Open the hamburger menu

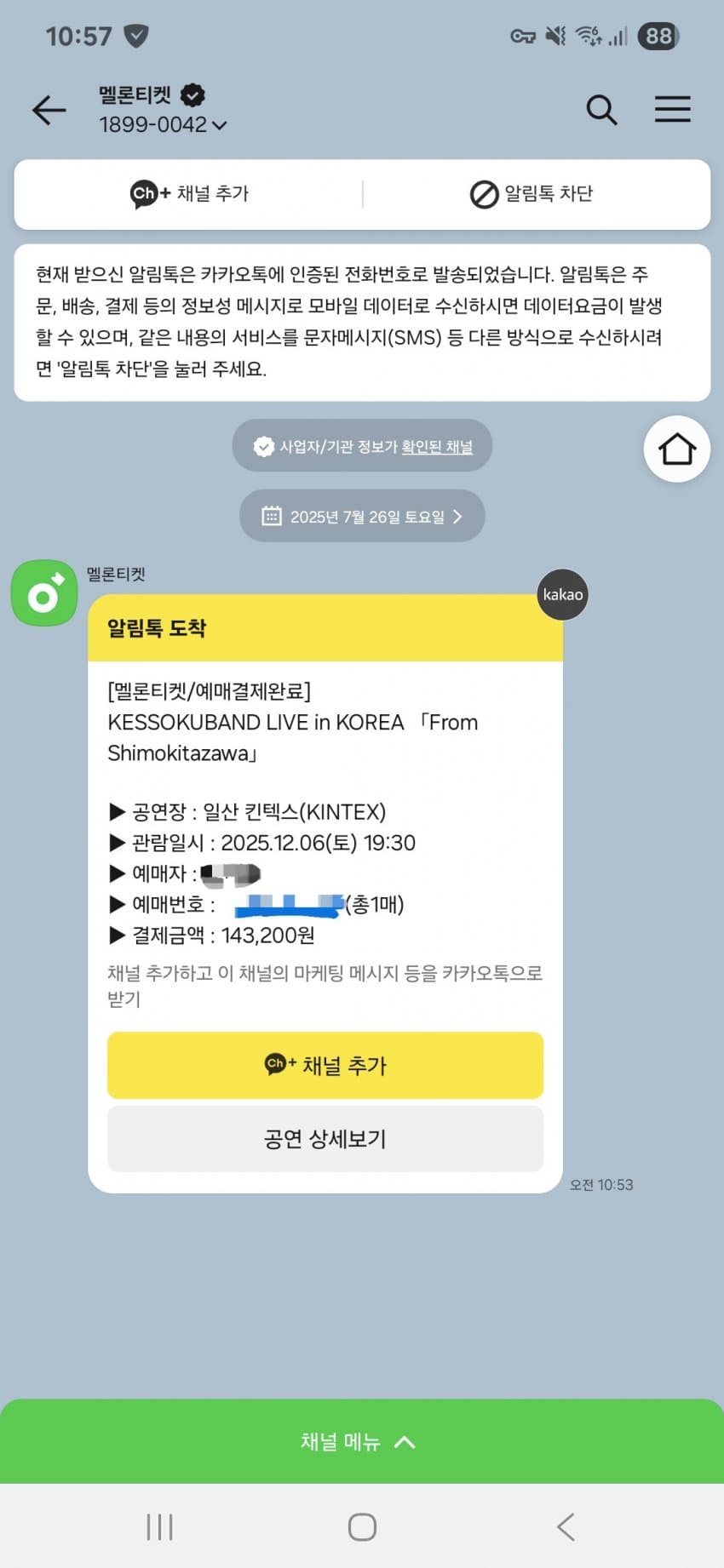pos(672,110)
